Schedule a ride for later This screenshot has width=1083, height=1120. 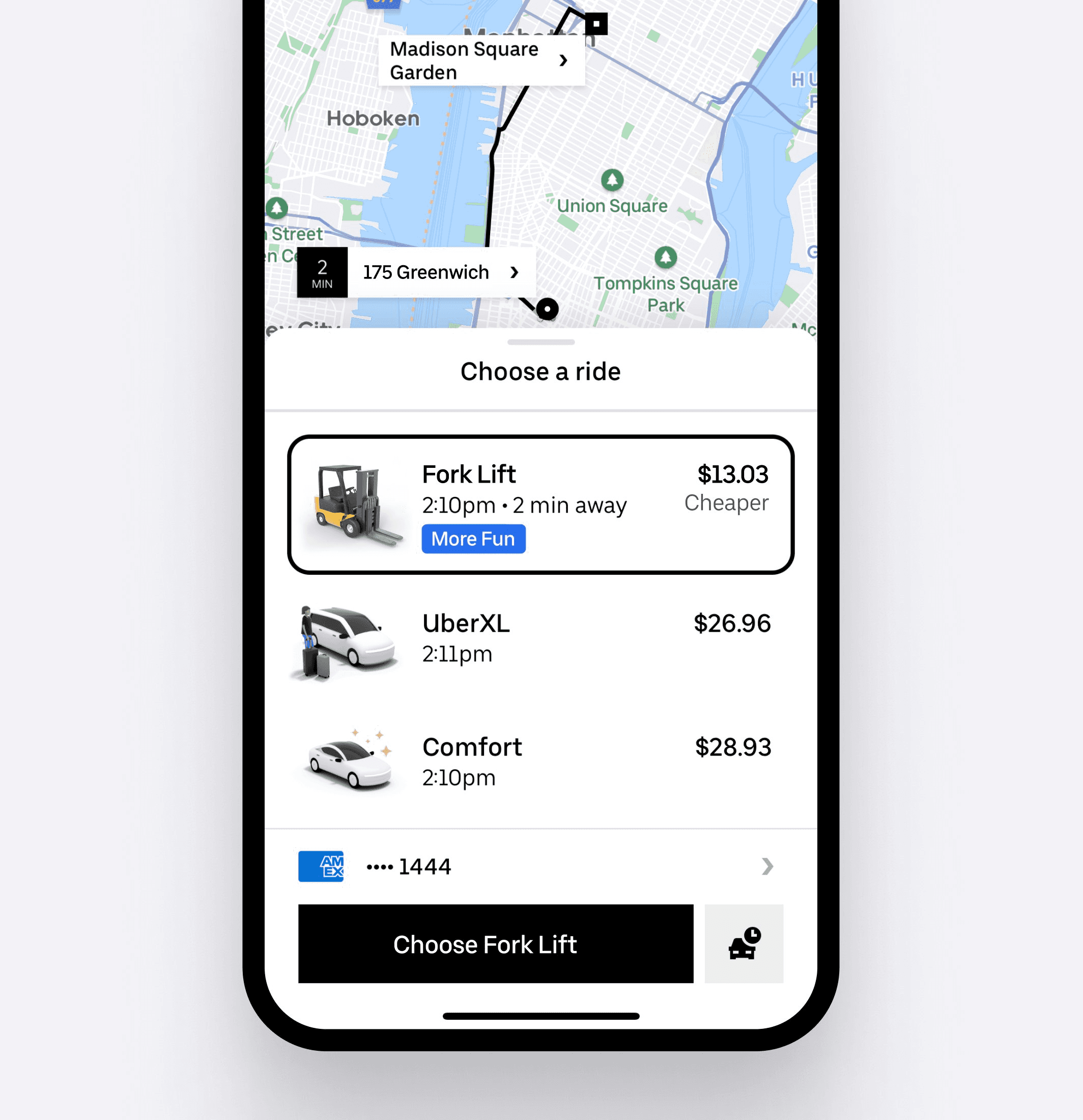tap(744, 944)
